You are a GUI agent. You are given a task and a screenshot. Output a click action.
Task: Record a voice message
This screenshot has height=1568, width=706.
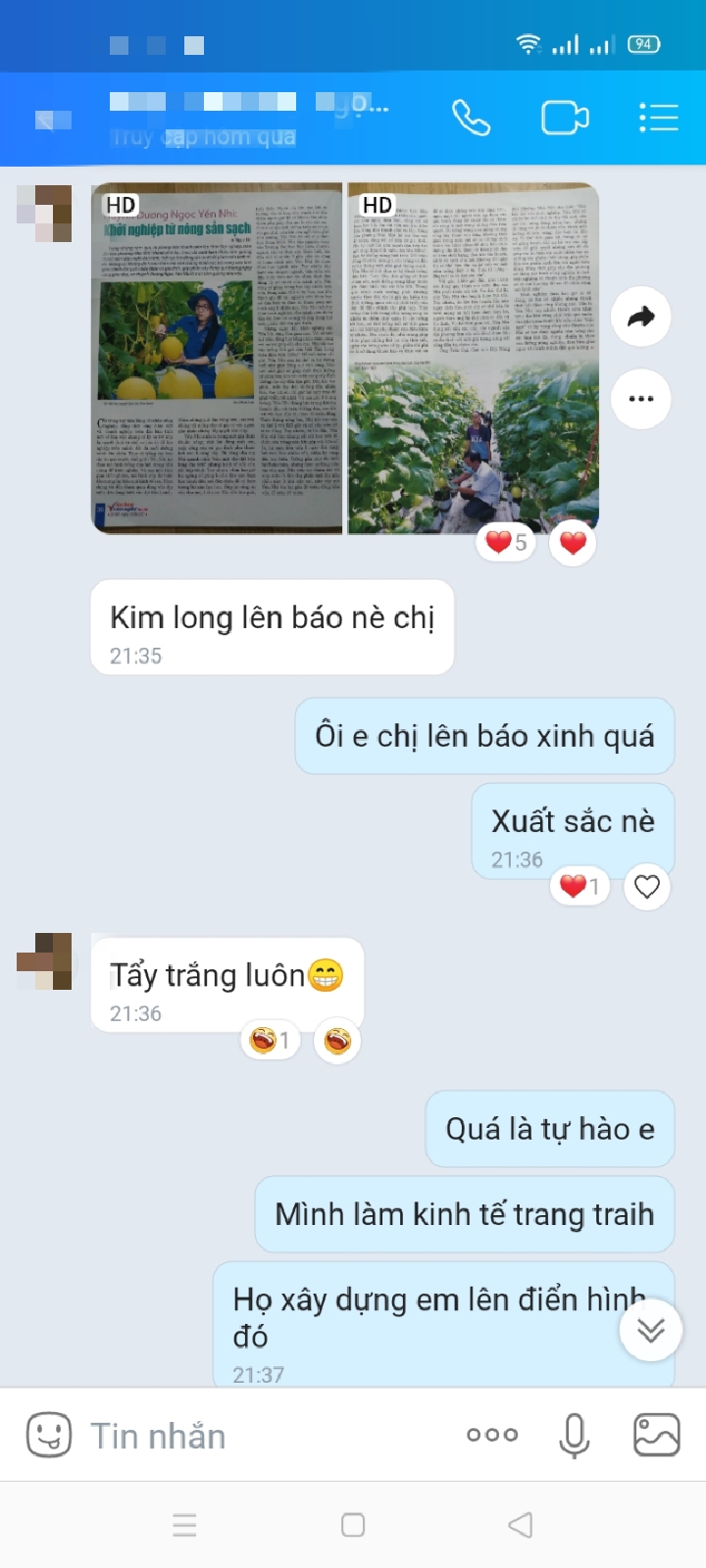(x=575, y=1436)
